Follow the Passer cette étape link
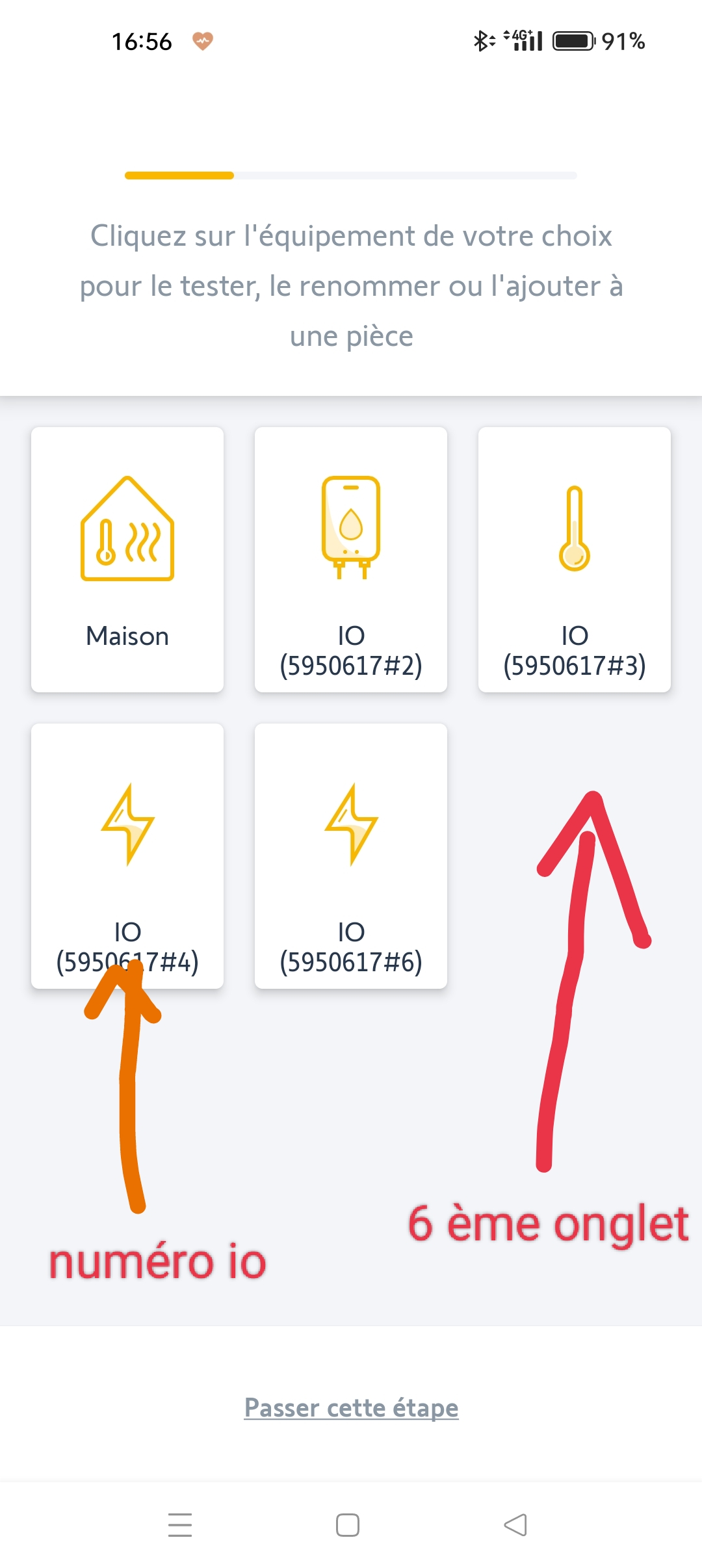 [x=351, y=1407]
